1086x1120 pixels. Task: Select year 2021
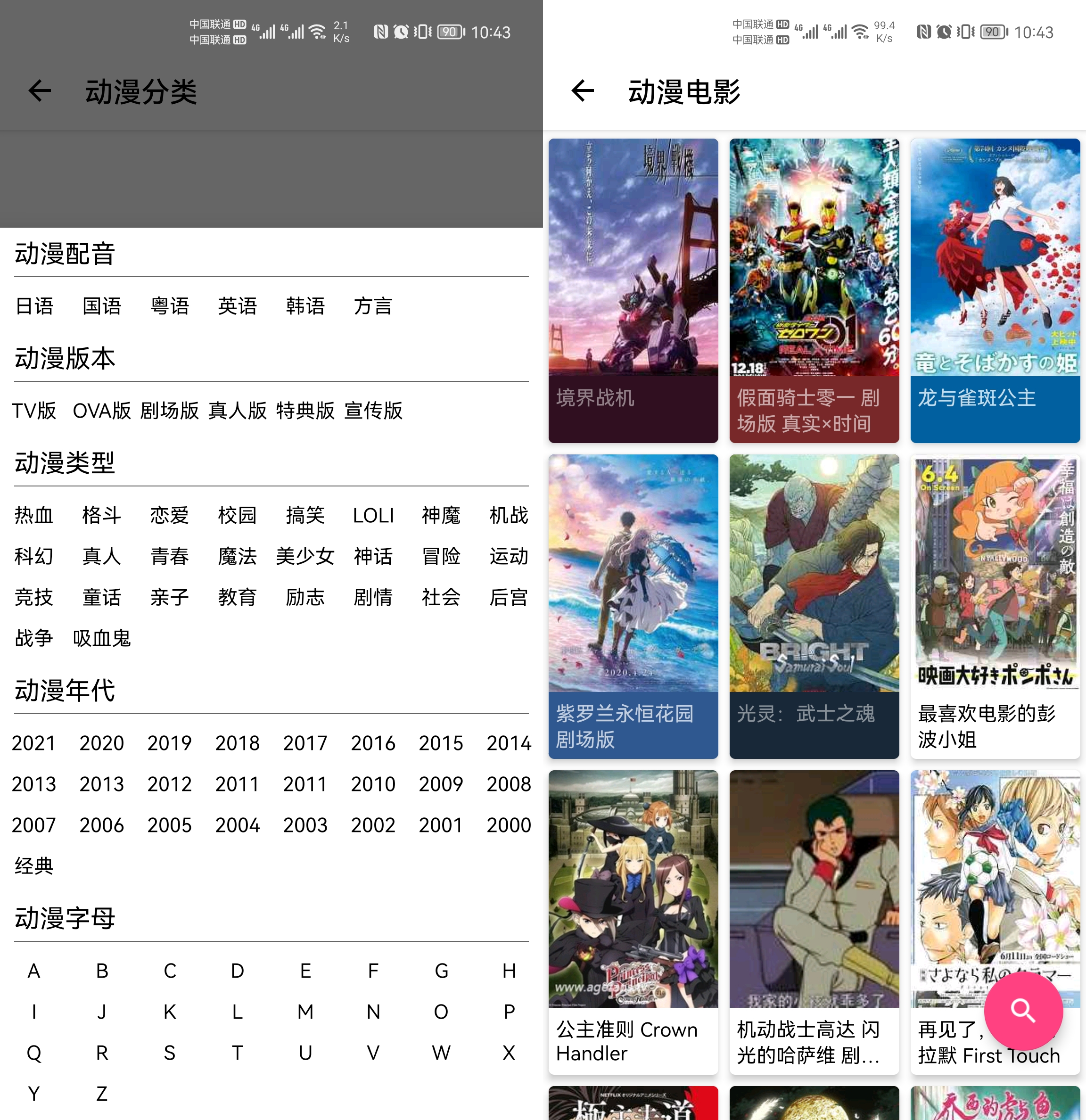34,743
